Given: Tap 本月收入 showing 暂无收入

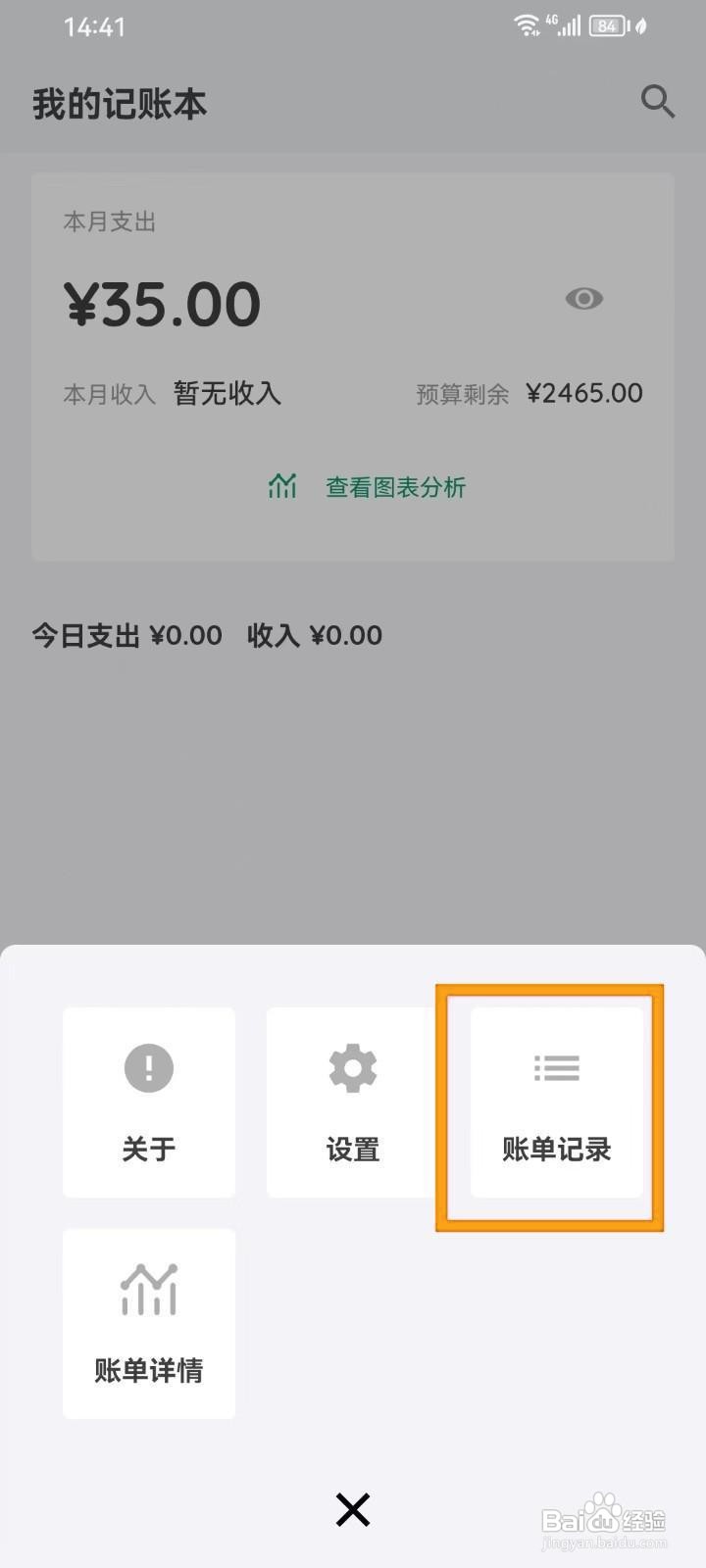Looking at the screenshot, I should click(x=172, y=393).
